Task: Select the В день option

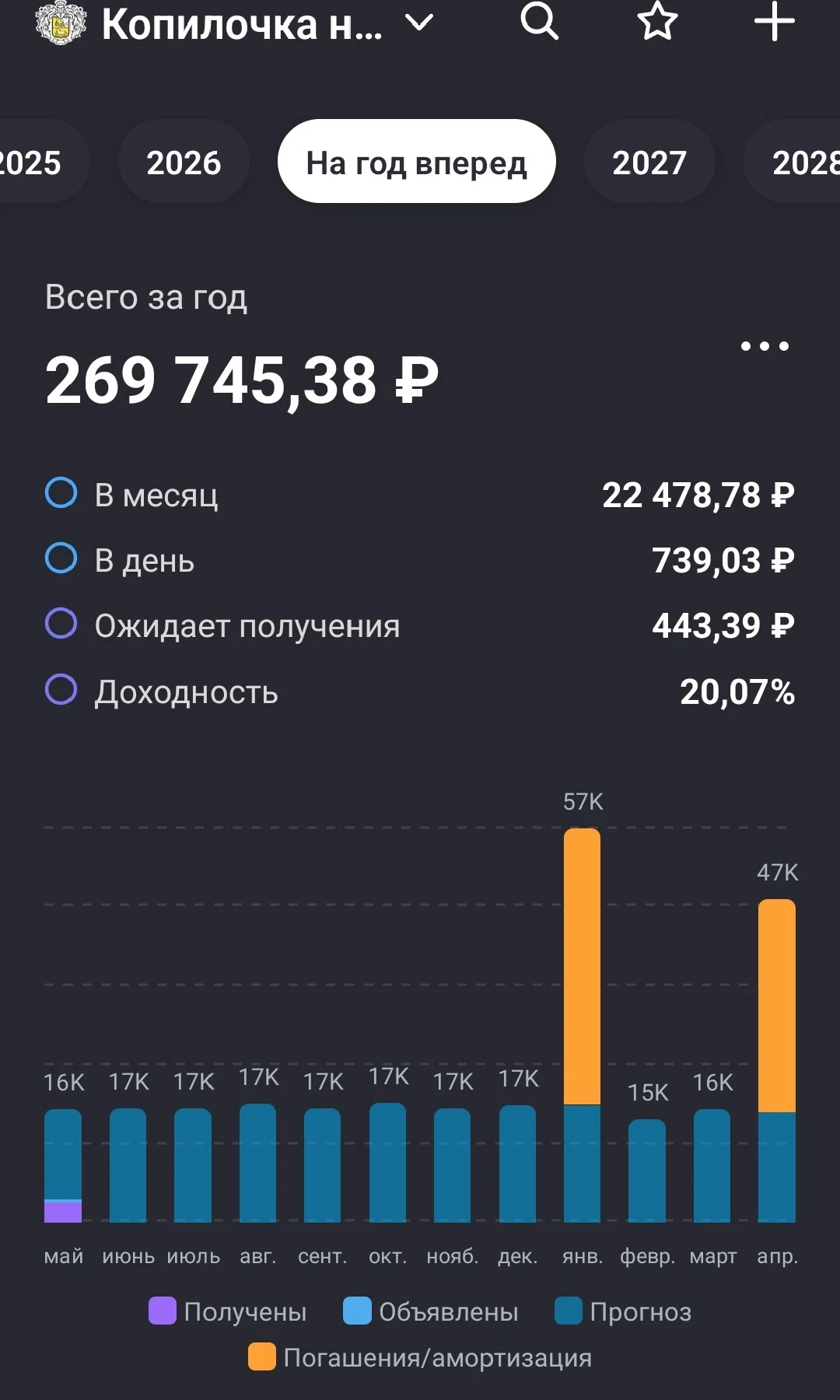Action: [420, 560]
